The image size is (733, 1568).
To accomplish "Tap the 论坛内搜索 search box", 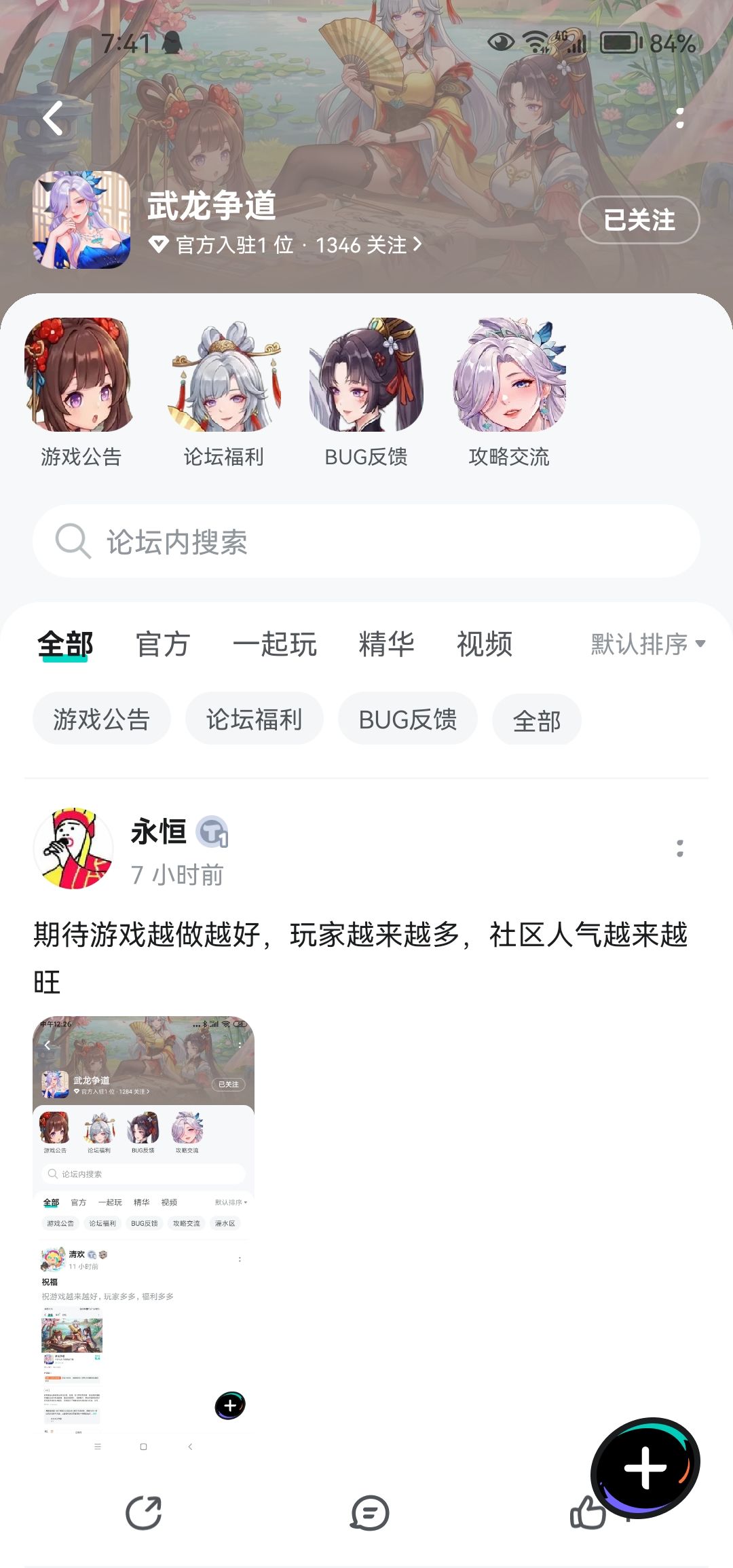I will click(x=366, y=541).
